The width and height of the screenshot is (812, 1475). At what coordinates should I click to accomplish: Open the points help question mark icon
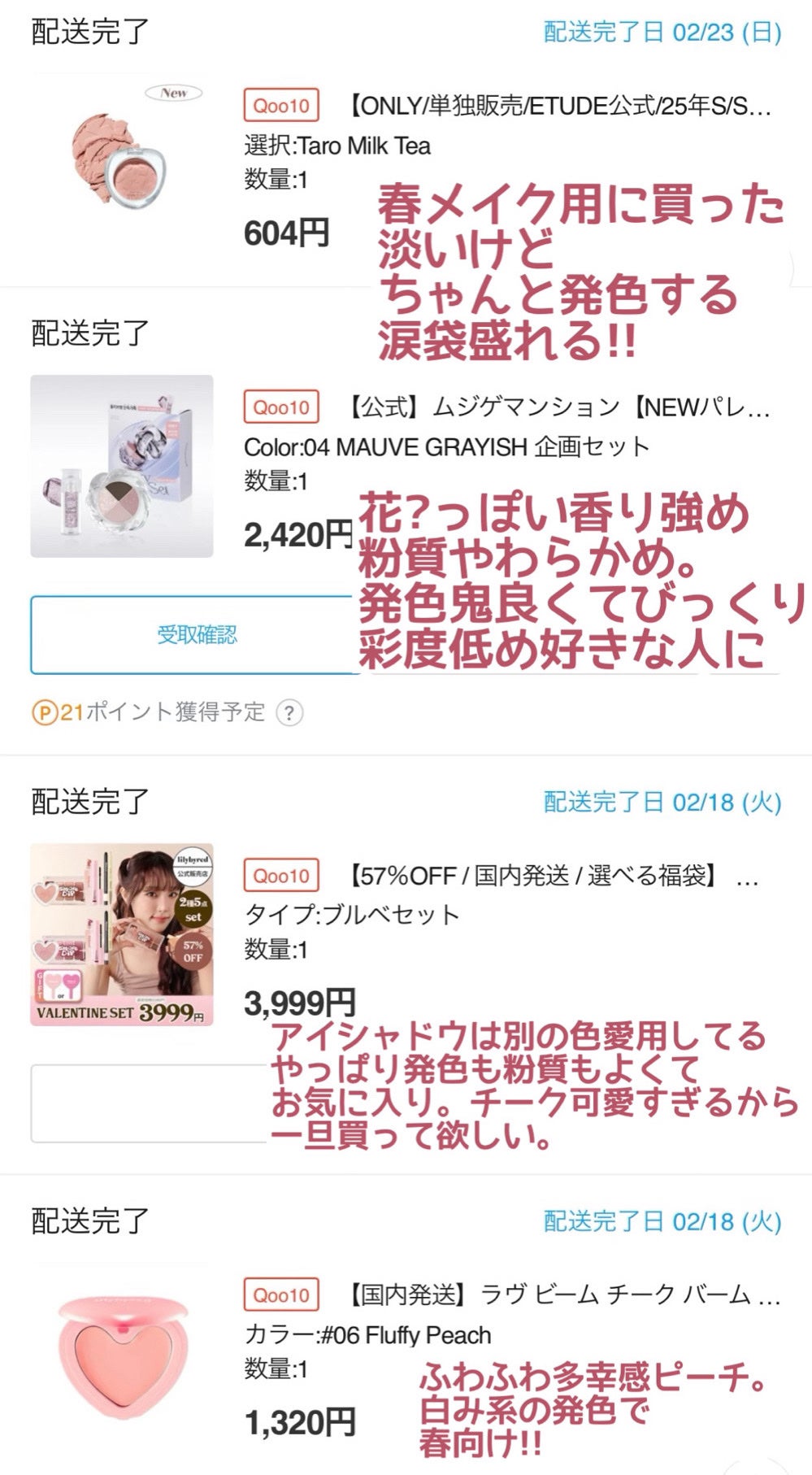pyautogui.click(x=289, y=711)
